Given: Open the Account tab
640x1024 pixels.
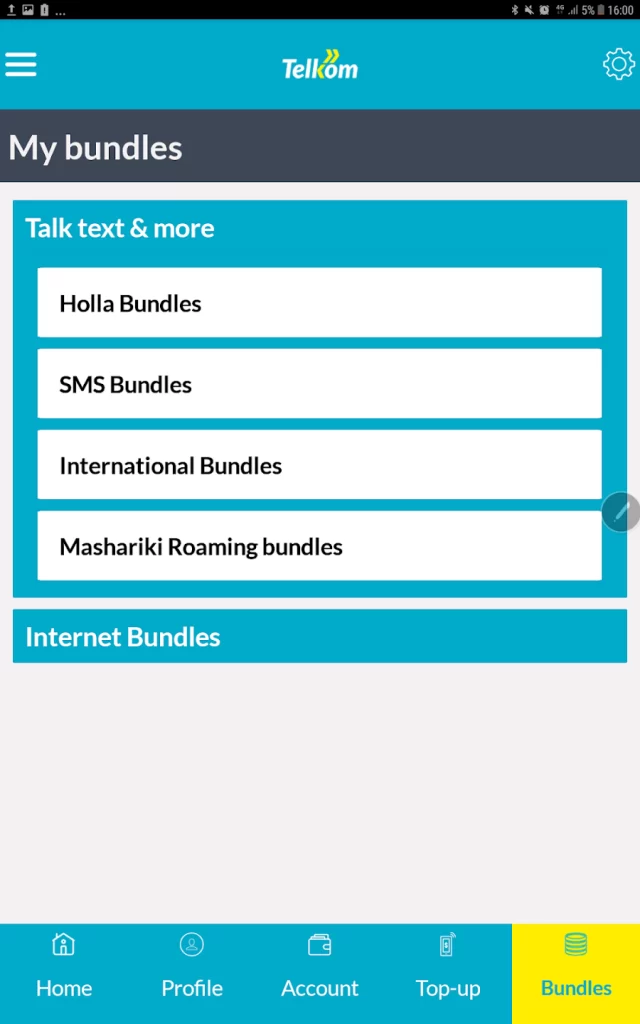Looking at the screenshot, I should point(320,972).
